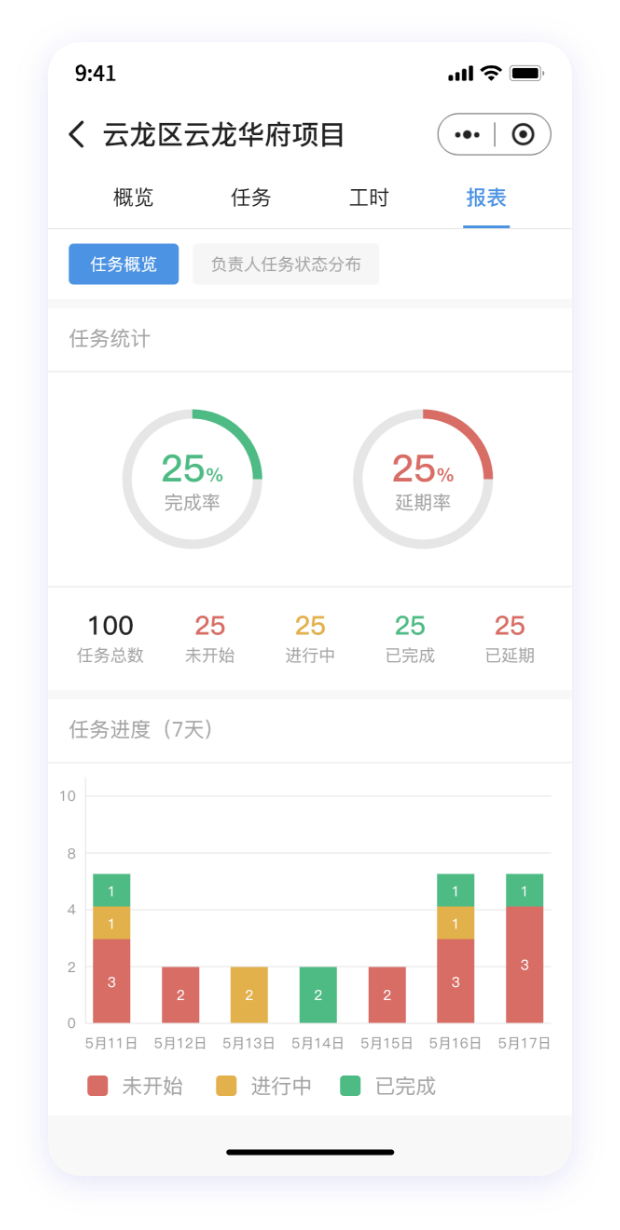Screen dimensions: 620x1230
Task: Toggle the 进行中 legend item
Action: pyautogui.click(x=264, y=1086)
